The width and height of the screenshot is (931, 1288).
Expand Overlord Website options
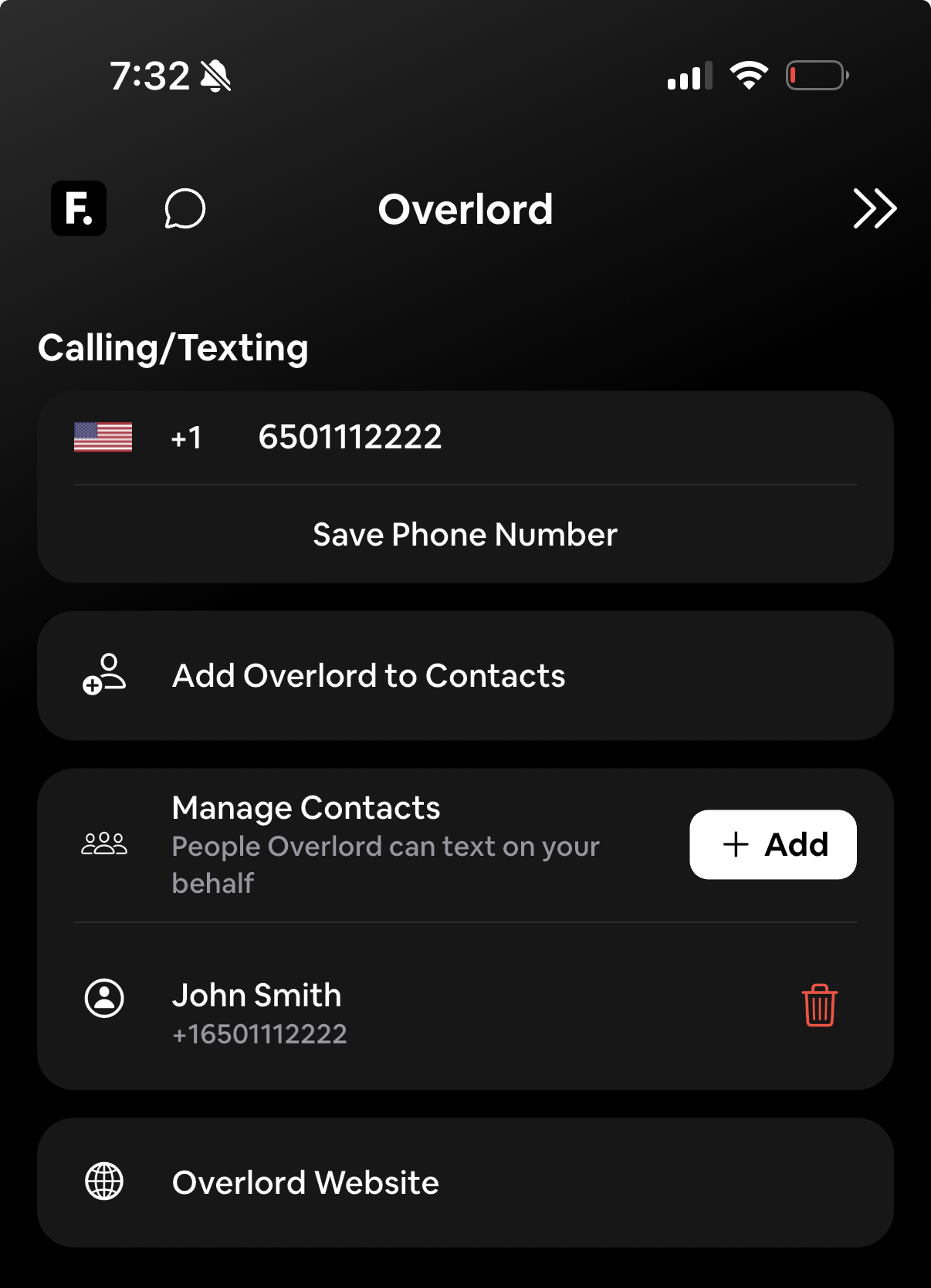click(306, 1182)
